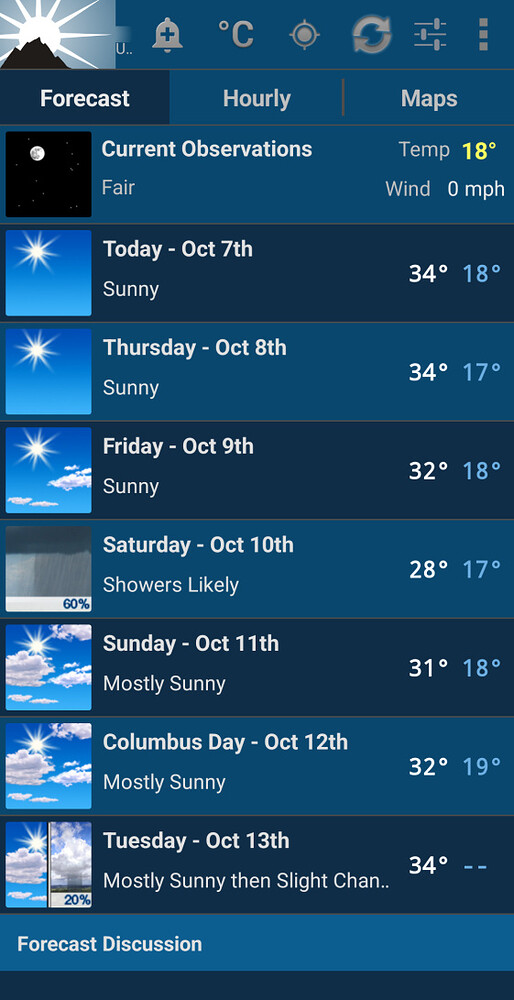Tap the app logo location header
Screen dimensions: 514x1000
pyautogui.click(x=66, y=34)
